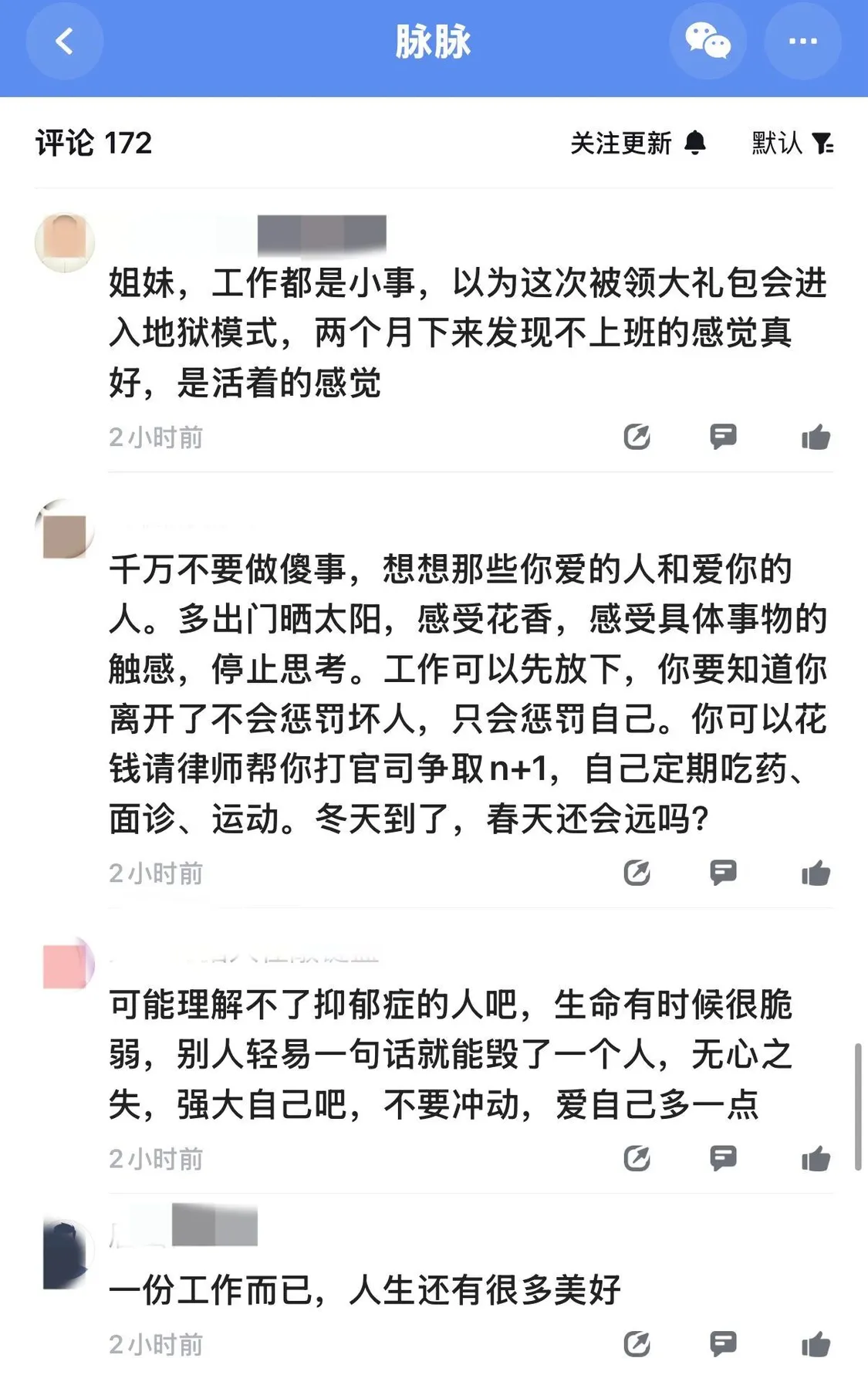Viewport: 868px width, 1375px height.
Task: Reply to the comment starting 姐妹，工作都是小事
Action: [723, 437]
